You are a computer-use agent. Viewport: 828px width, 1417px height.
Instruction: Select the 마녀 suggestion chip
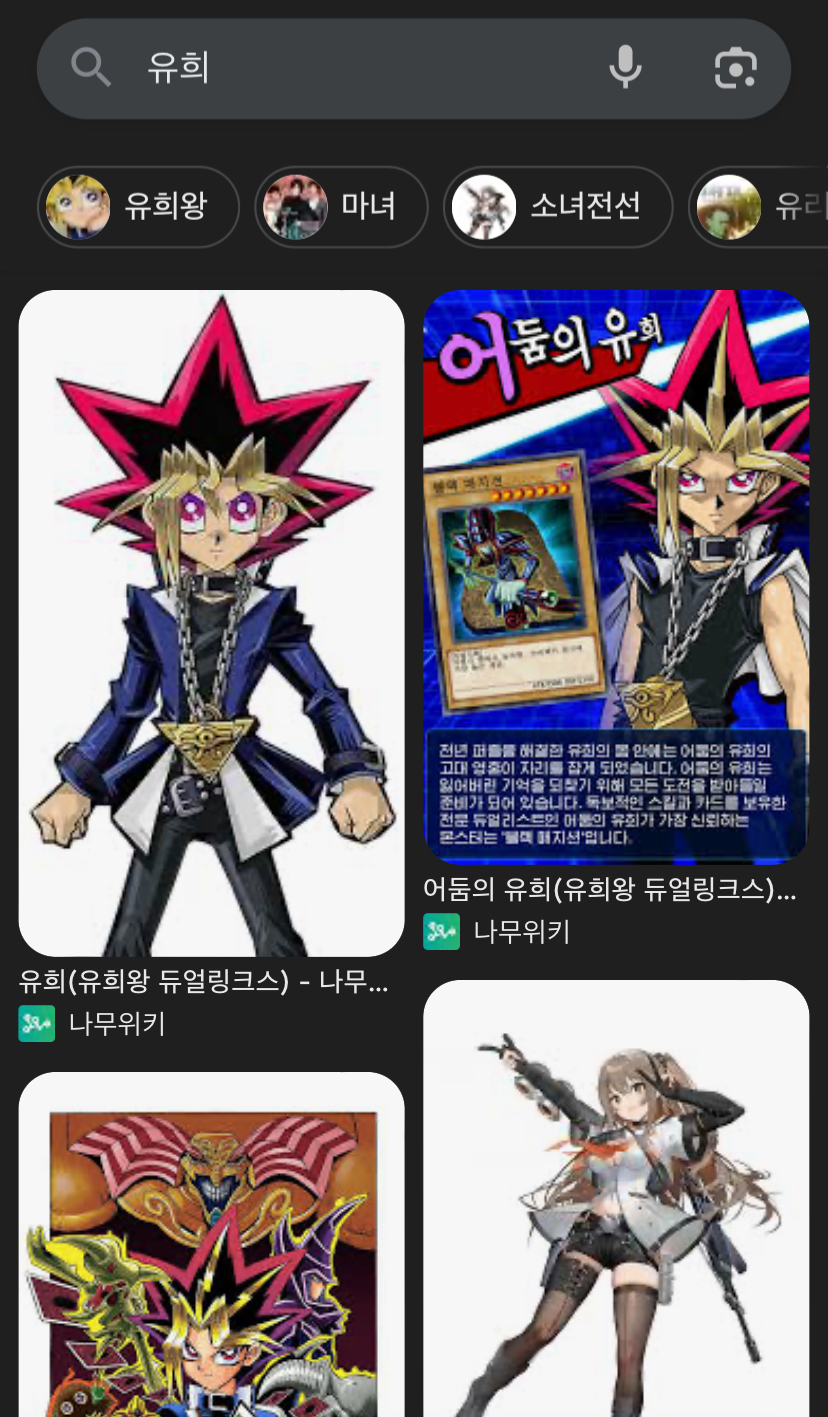pos(341,207)
